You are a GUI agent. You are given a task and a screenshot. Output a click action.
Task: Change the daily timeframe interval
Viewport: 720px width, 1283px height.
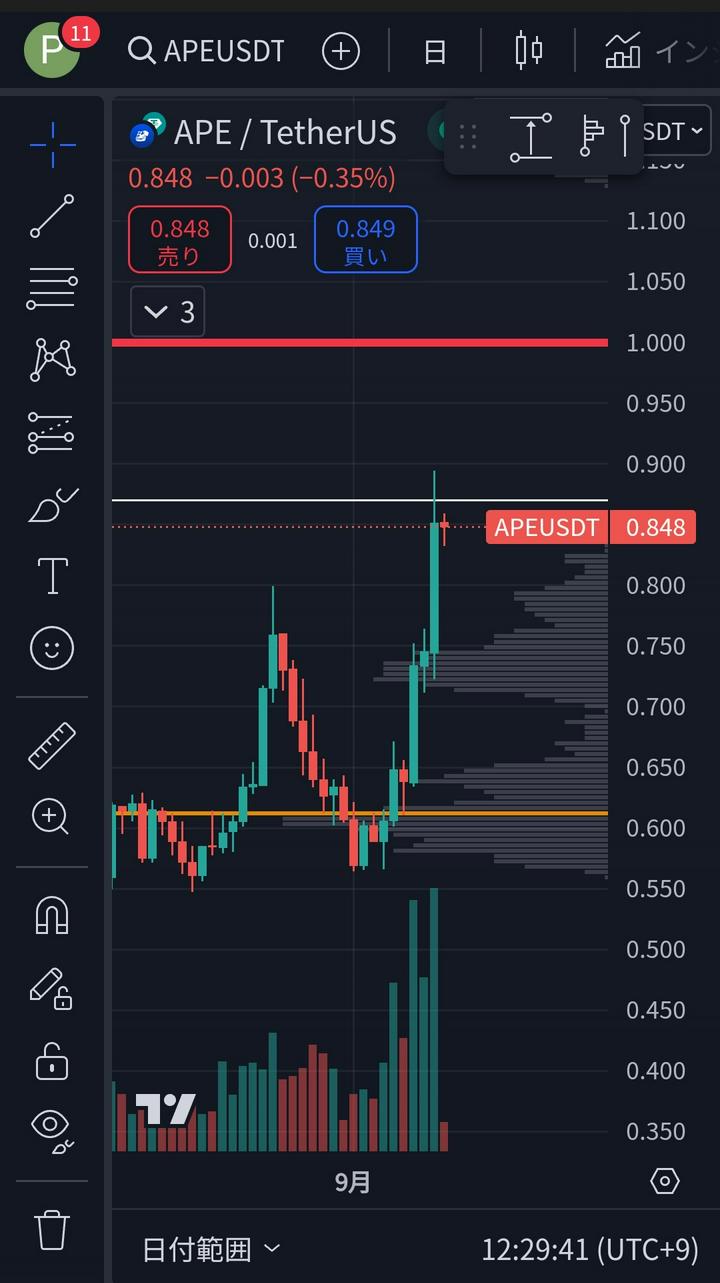(x=435, y=50)
